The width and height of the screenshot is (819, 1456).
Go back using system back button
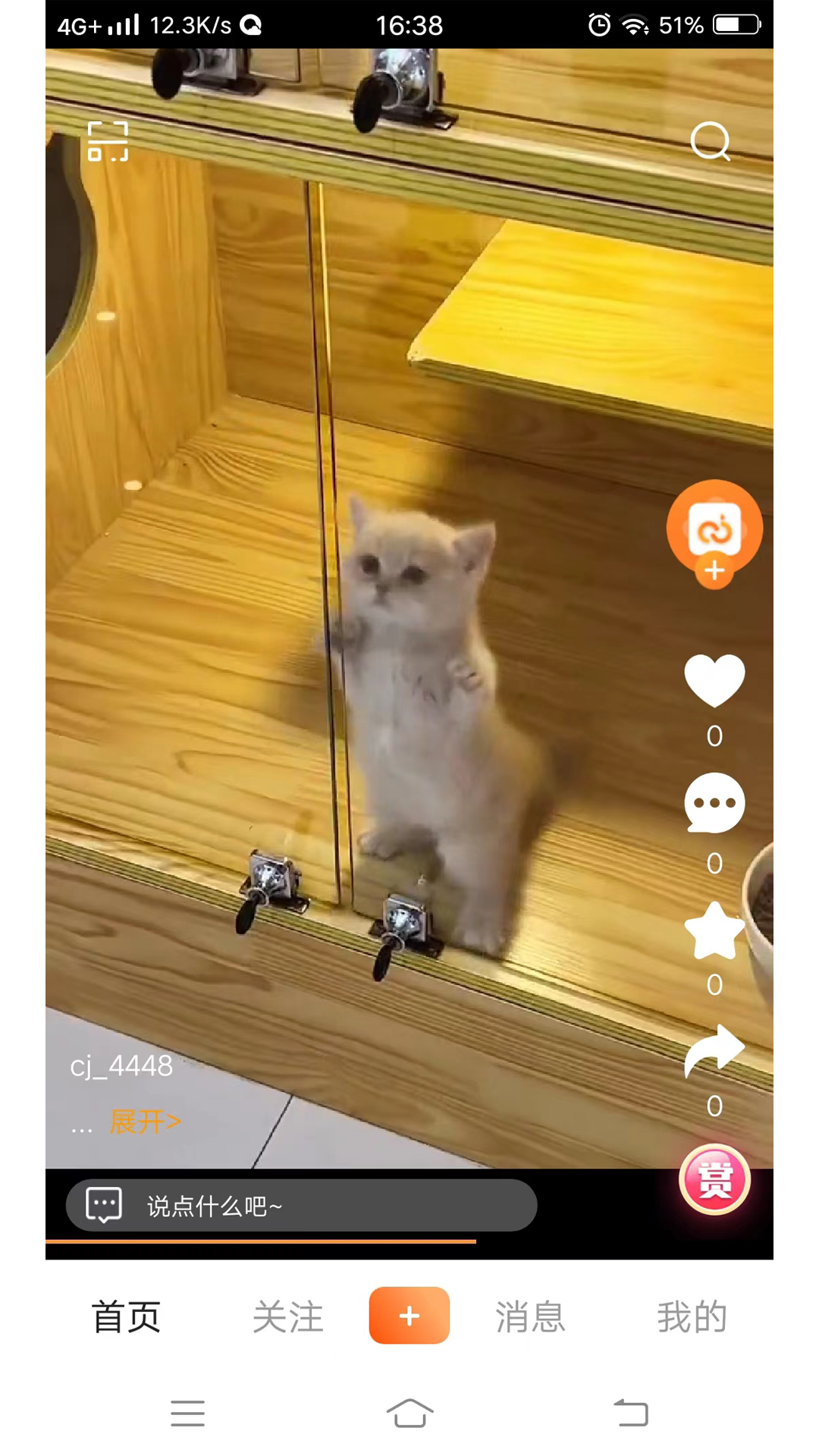tap(631, 1414)
